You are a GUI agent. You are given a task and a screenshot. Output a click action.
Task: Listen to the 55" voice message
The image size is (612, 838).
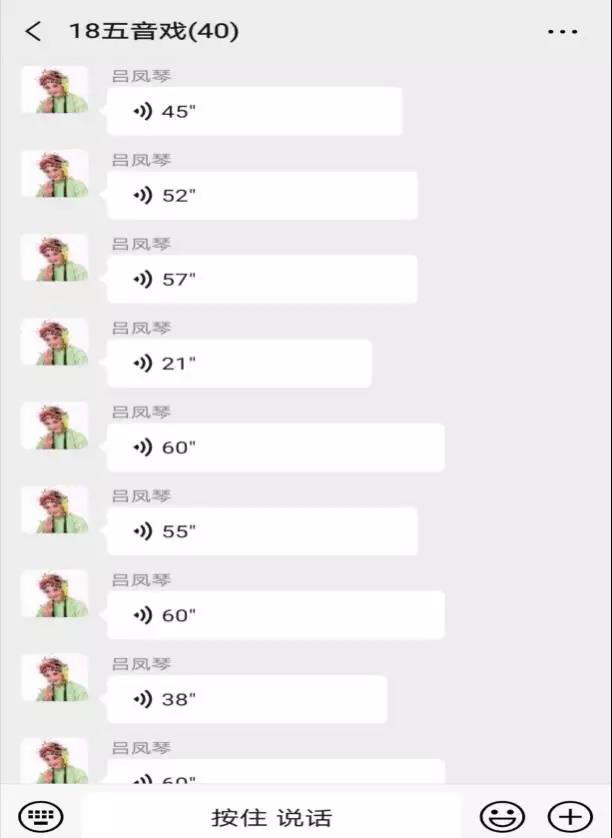click(262, 531)
